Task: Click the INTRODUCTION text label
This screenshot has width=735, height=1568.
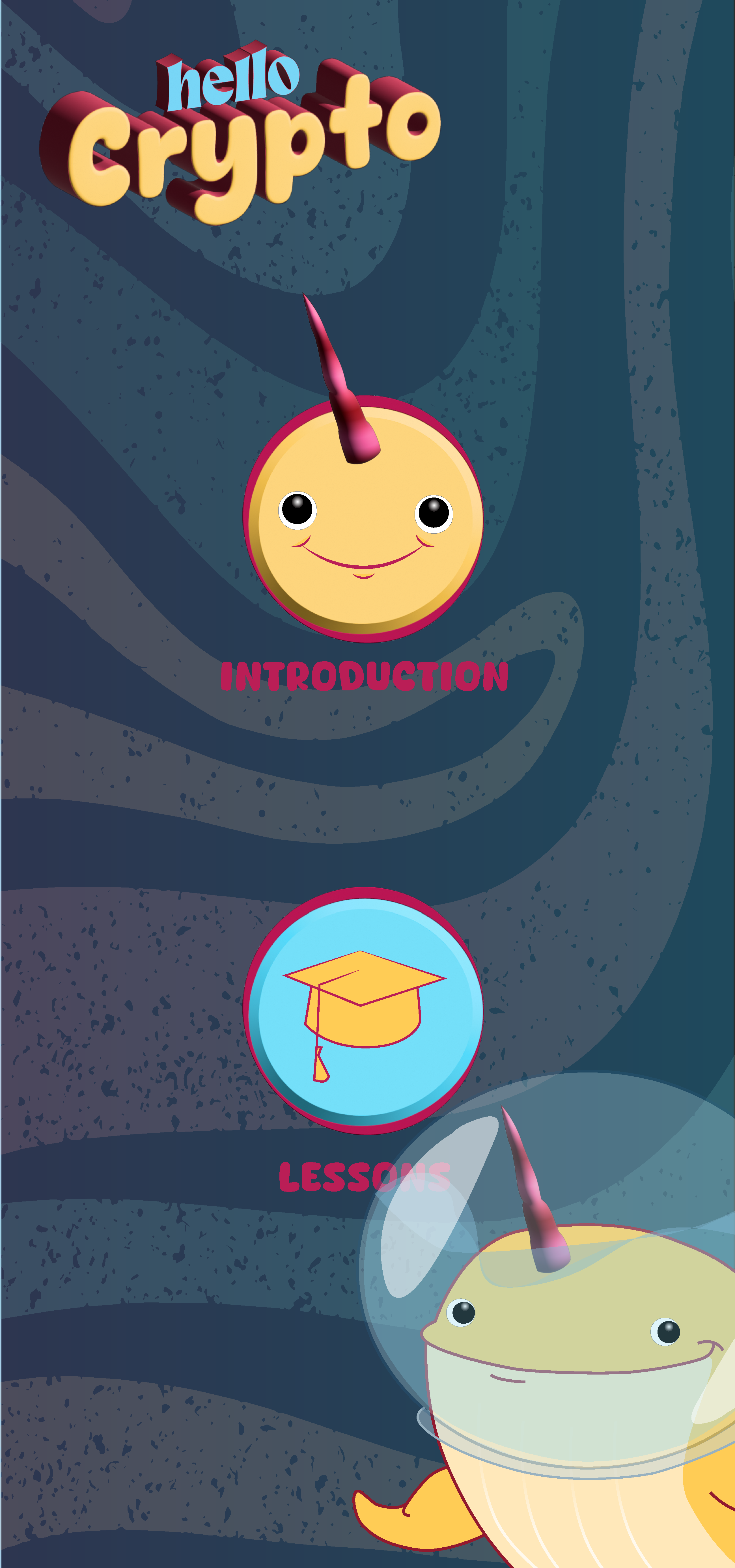Action: (365, 676)
